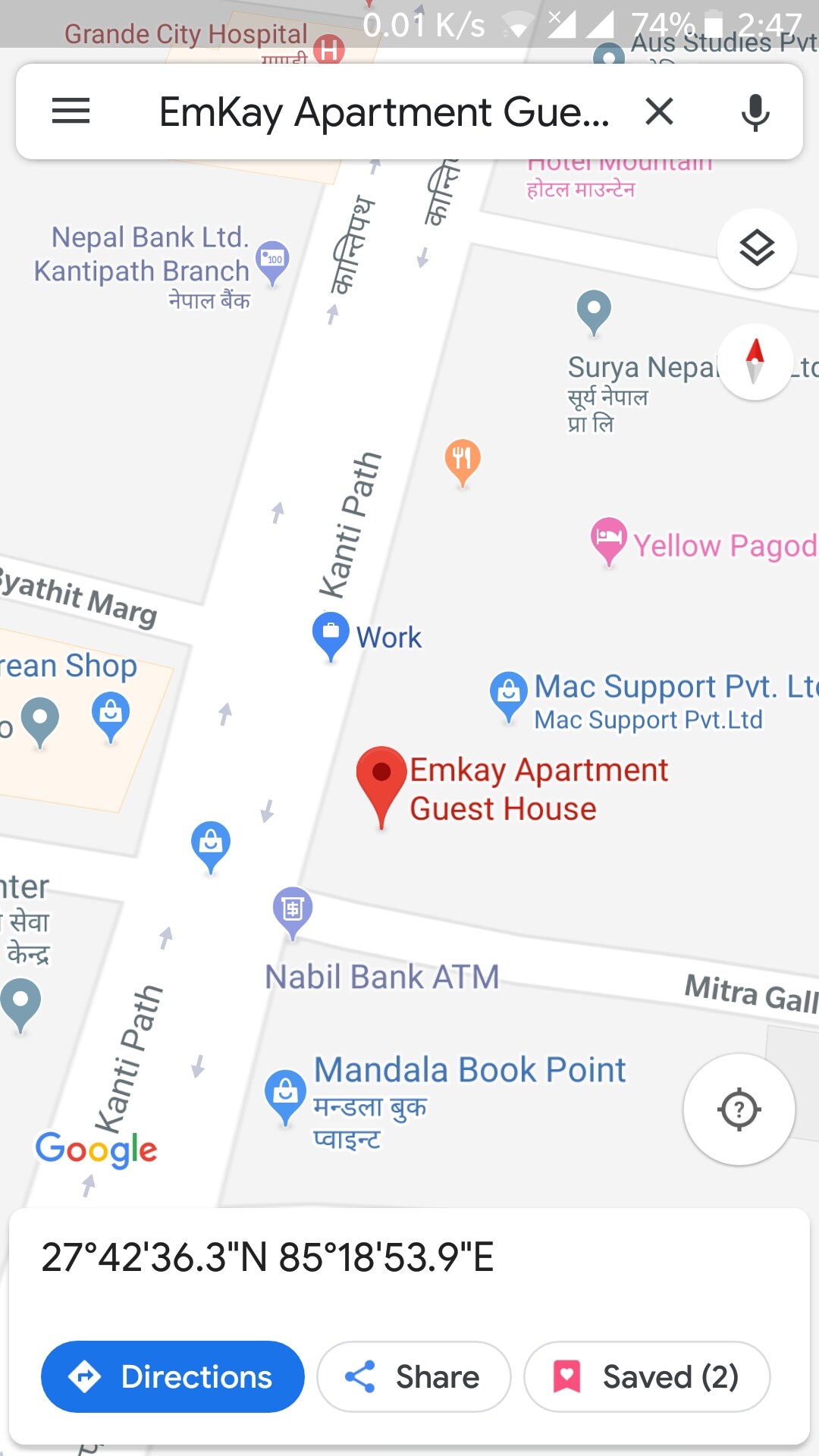Open Nabil Bank ATM marker

[x=293, y=909]
